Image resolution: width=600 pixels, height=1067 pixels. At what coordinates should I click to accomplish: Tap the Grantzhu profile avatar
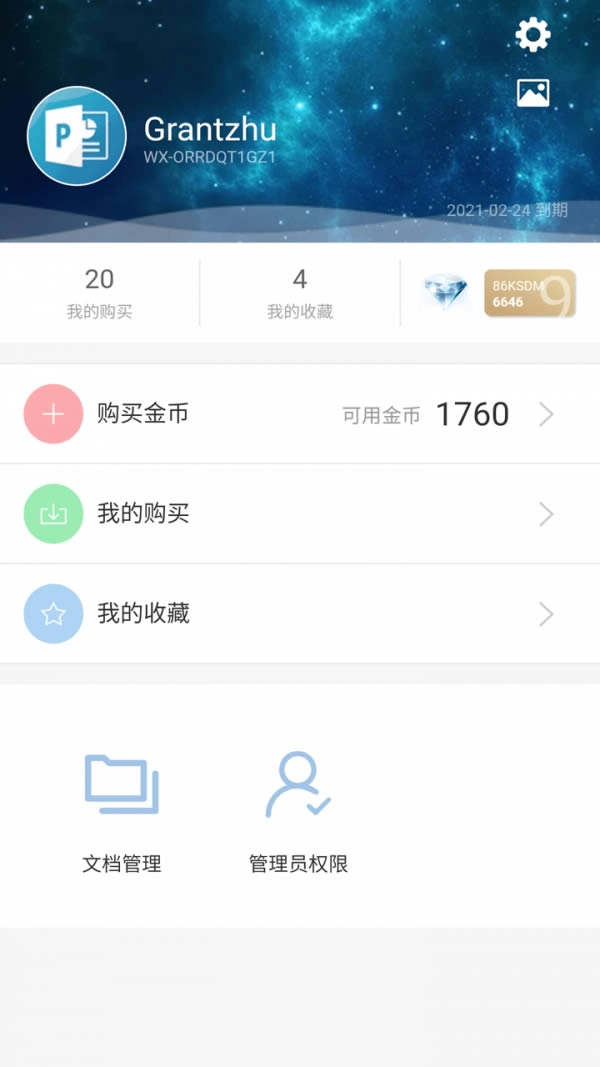77,136
